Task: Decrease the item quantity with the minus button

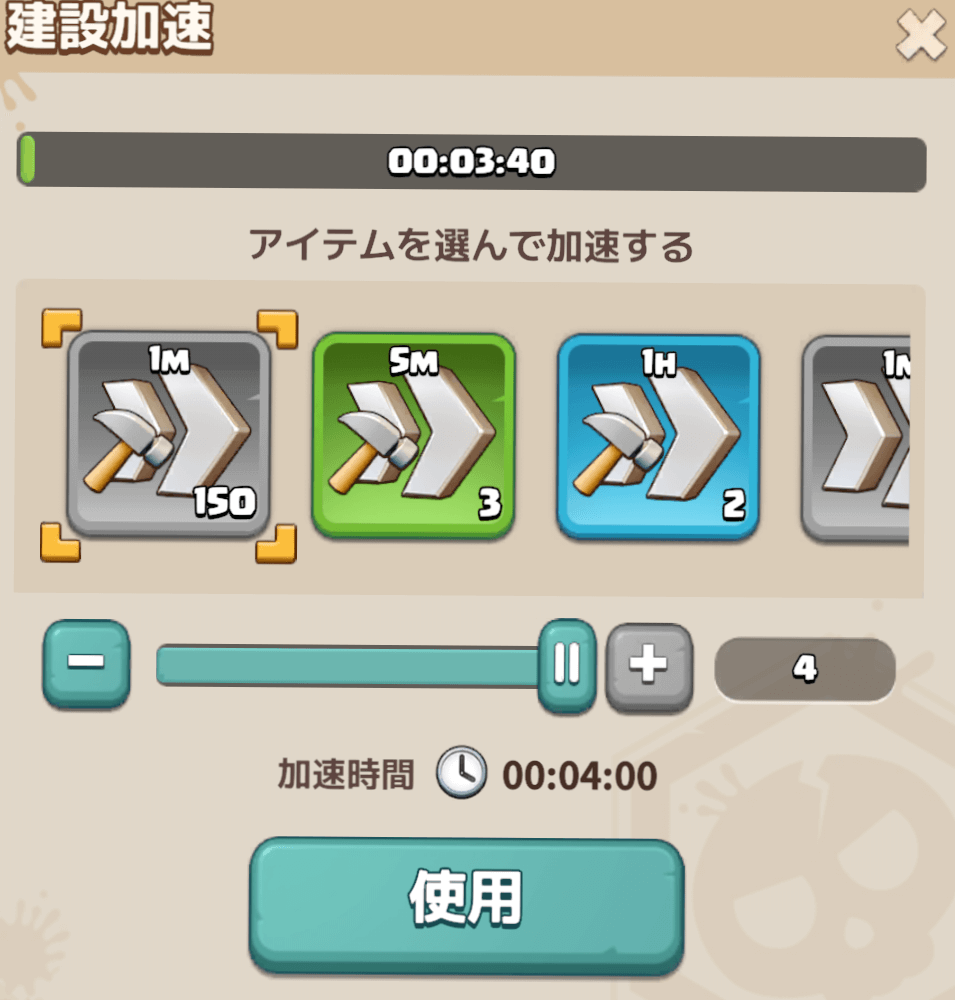Action: click(86, 664)
